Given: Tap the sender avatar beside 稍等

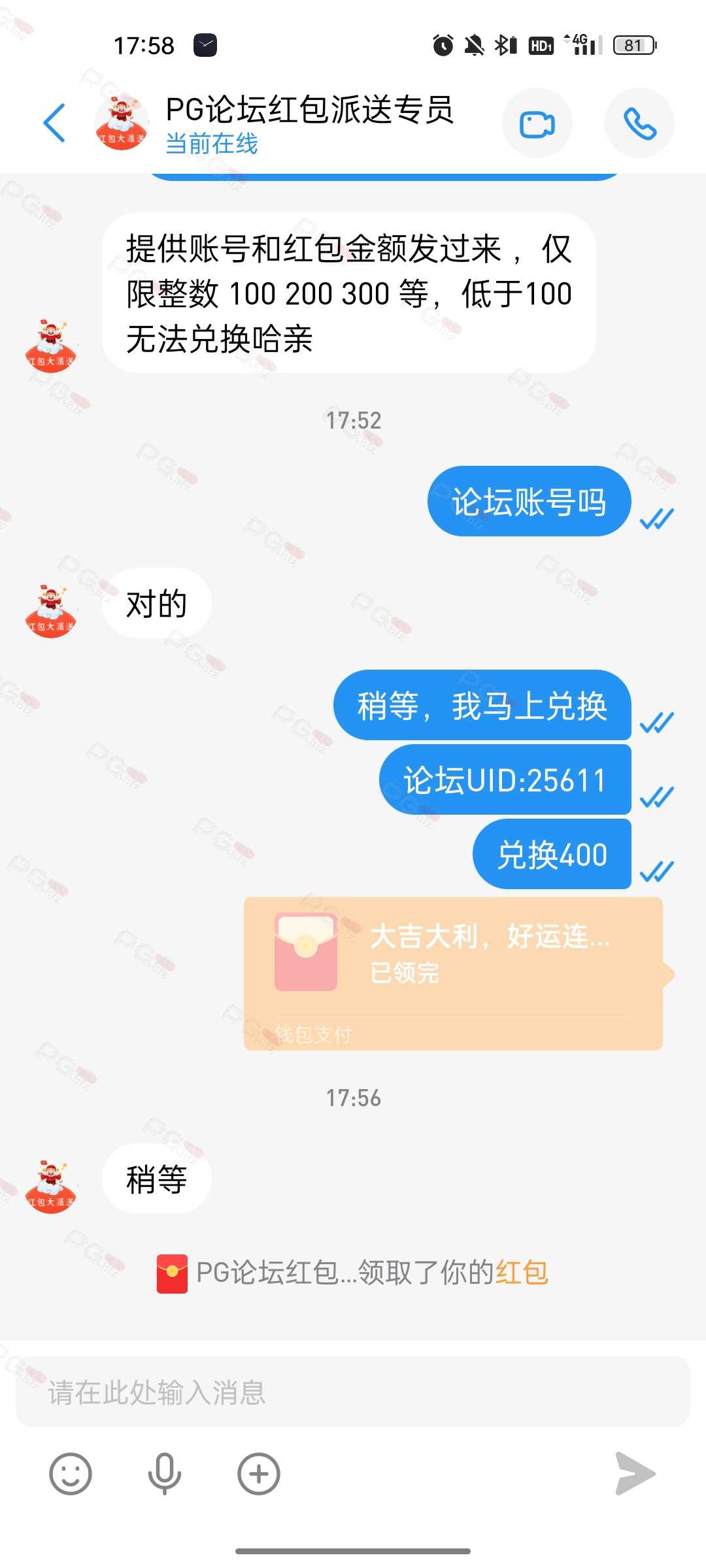Looking at the screenshot, I should pyautogui.click(x=51, y=1186).
